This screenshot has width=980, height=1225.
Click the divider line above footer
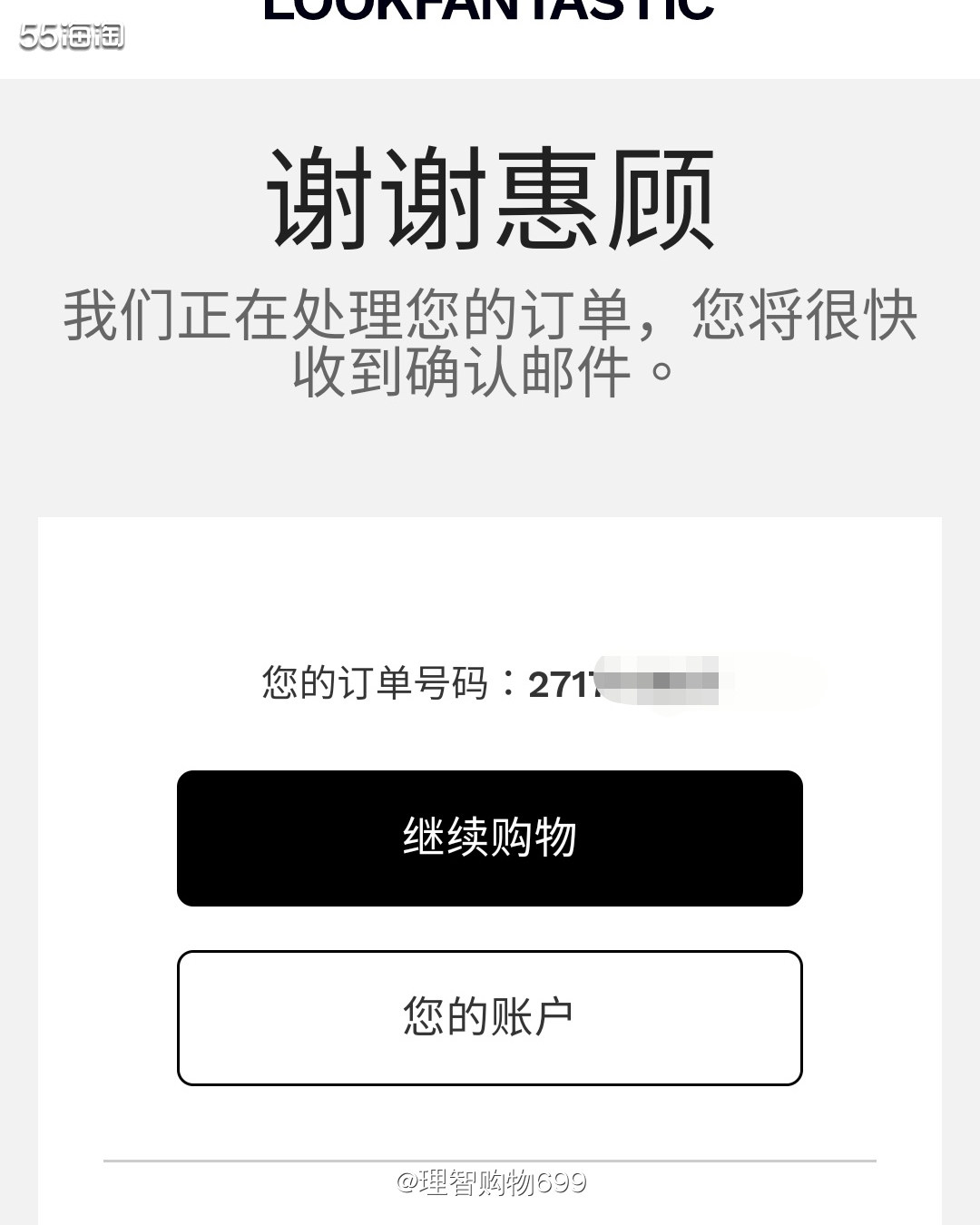[490, 1159]
